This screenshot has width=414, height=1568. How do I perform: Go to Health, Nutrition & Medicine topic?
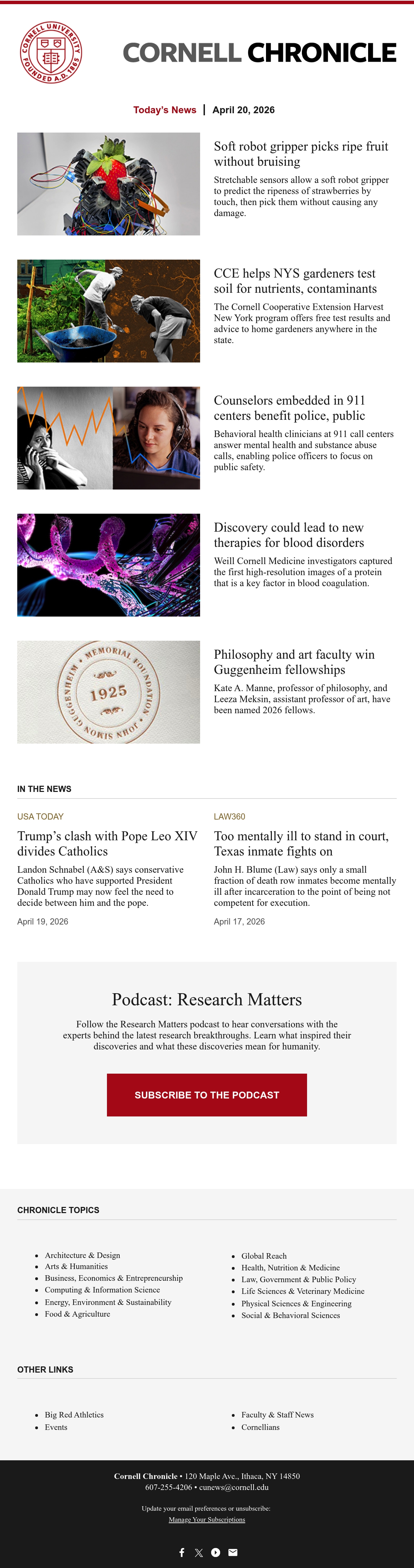point(290,1268)
